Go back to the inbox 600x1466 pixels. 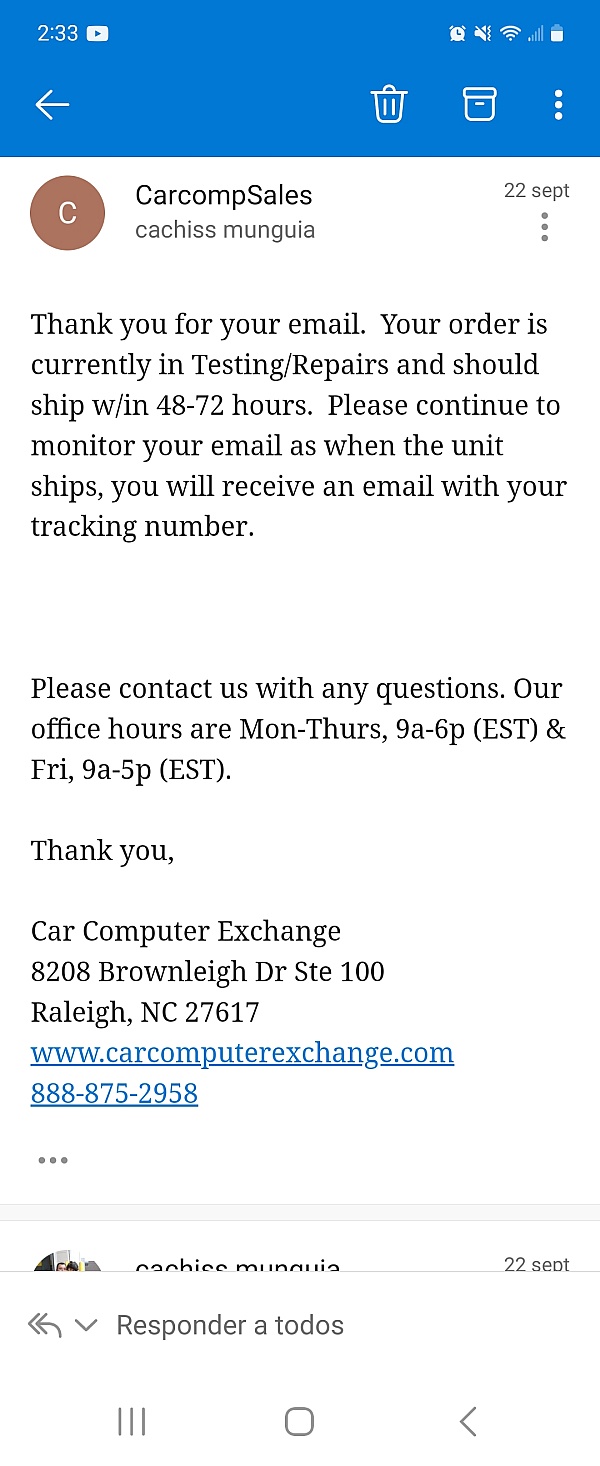(52, 104)
